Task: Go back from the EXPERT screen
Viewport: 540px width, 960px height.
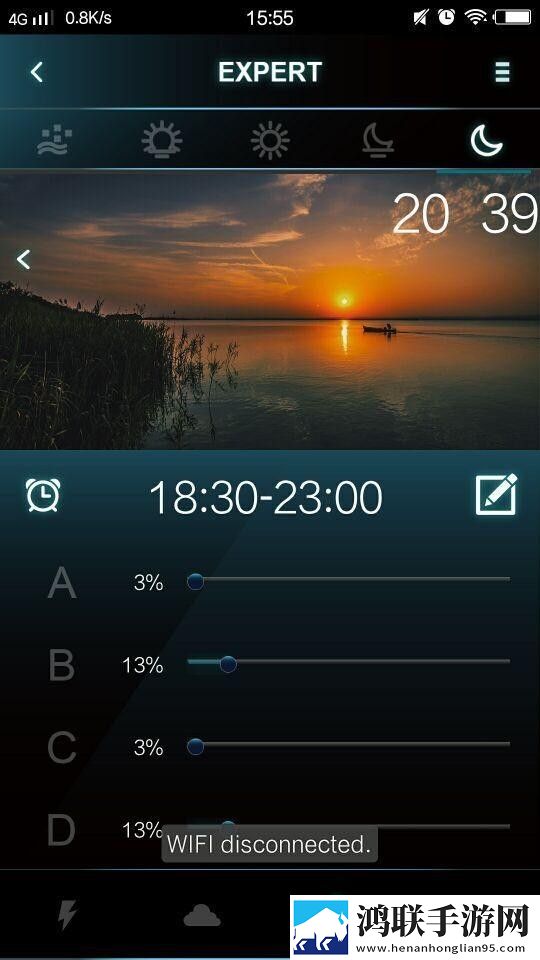Action: [37, 72]
